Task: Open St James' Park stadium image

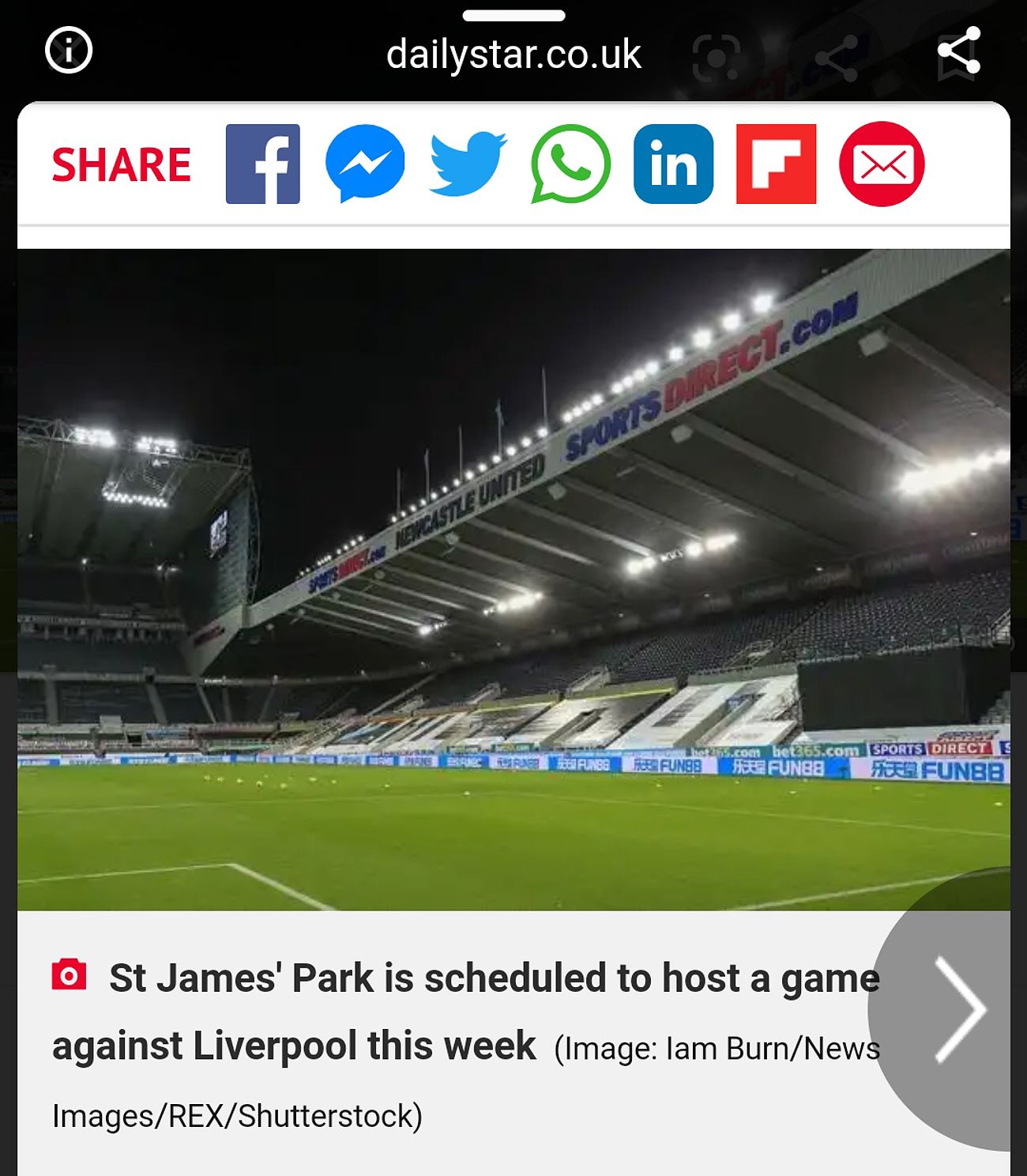Action: tap(513, 579)
